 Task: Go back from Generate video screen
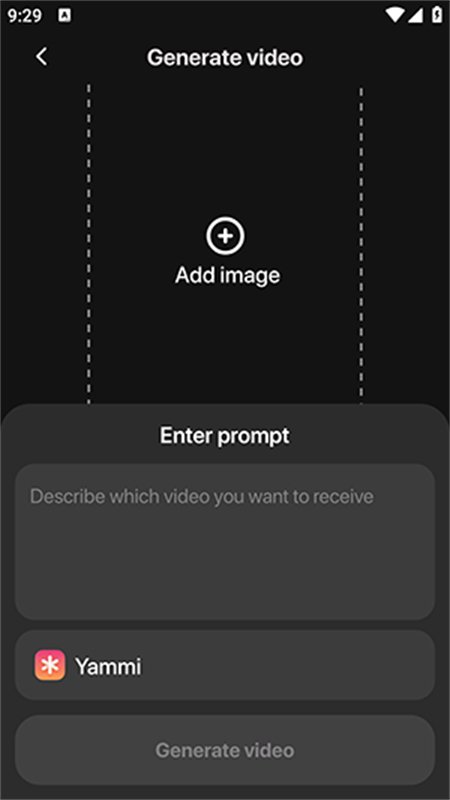(x=41, y=57)
